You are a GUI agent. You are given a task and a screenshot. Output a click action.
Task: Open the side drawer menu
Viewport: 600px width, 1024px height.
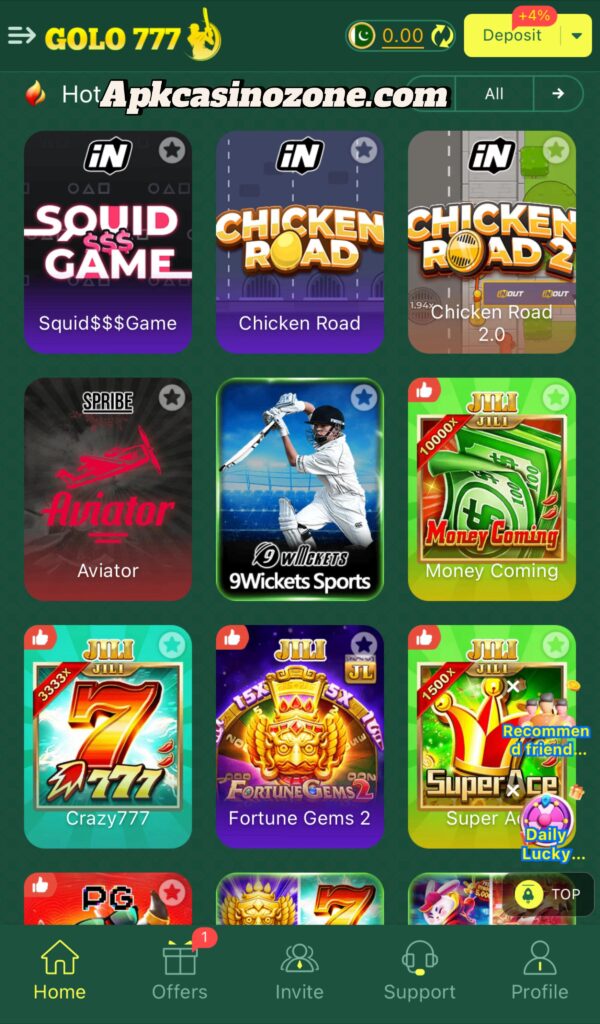tap(21, 36)
